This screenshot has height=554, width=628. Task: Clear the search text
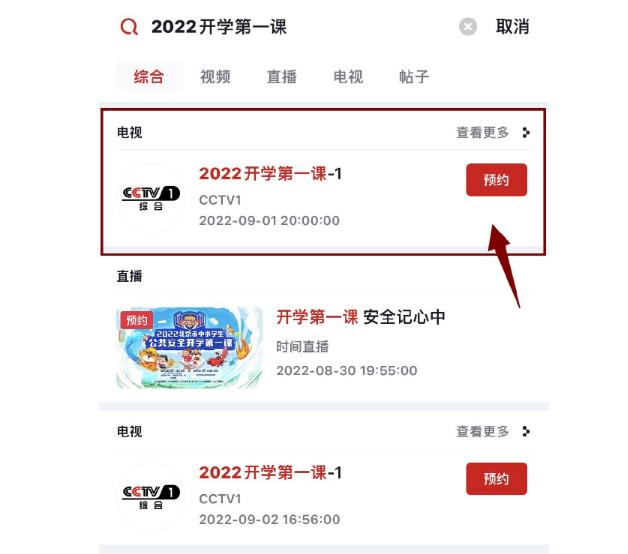[467, 27]
